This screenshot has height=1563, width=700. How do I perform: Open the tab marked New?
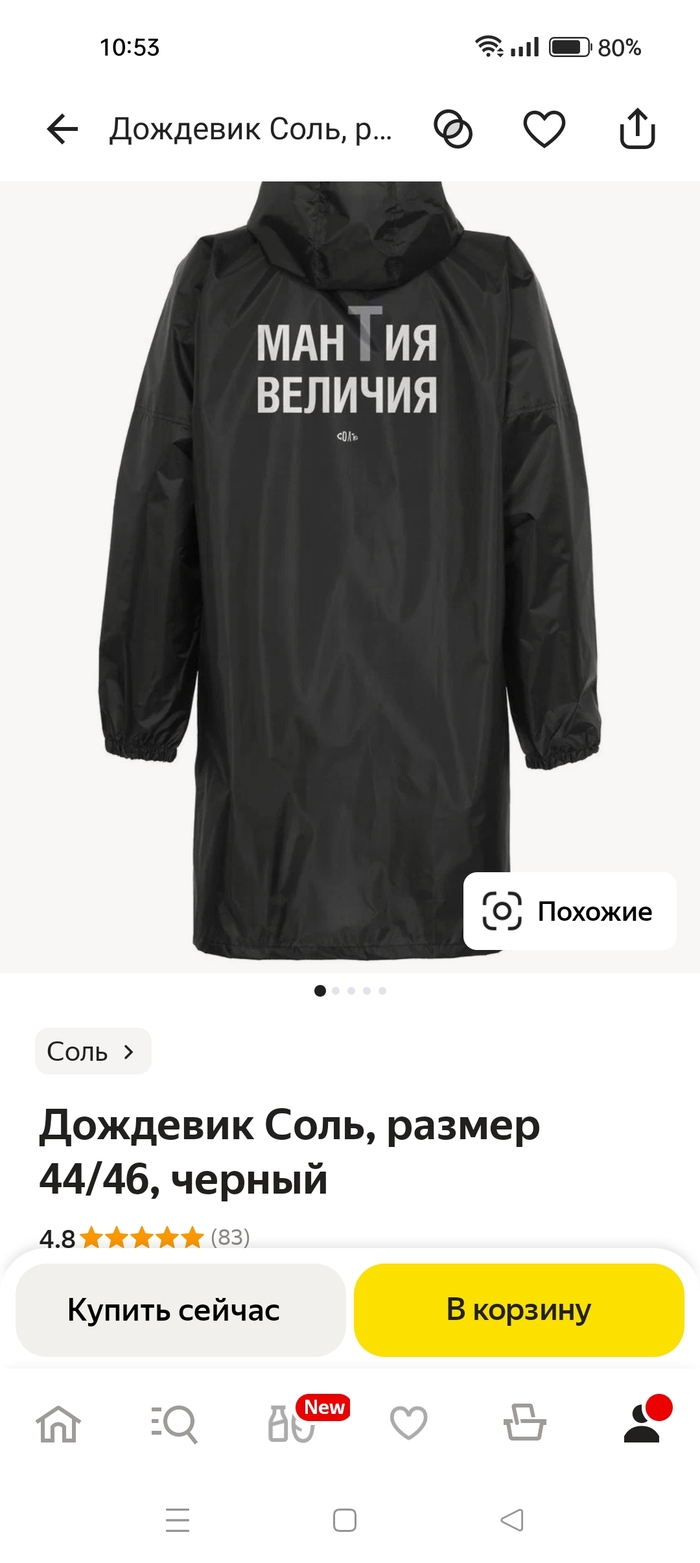pos(292,1423)
